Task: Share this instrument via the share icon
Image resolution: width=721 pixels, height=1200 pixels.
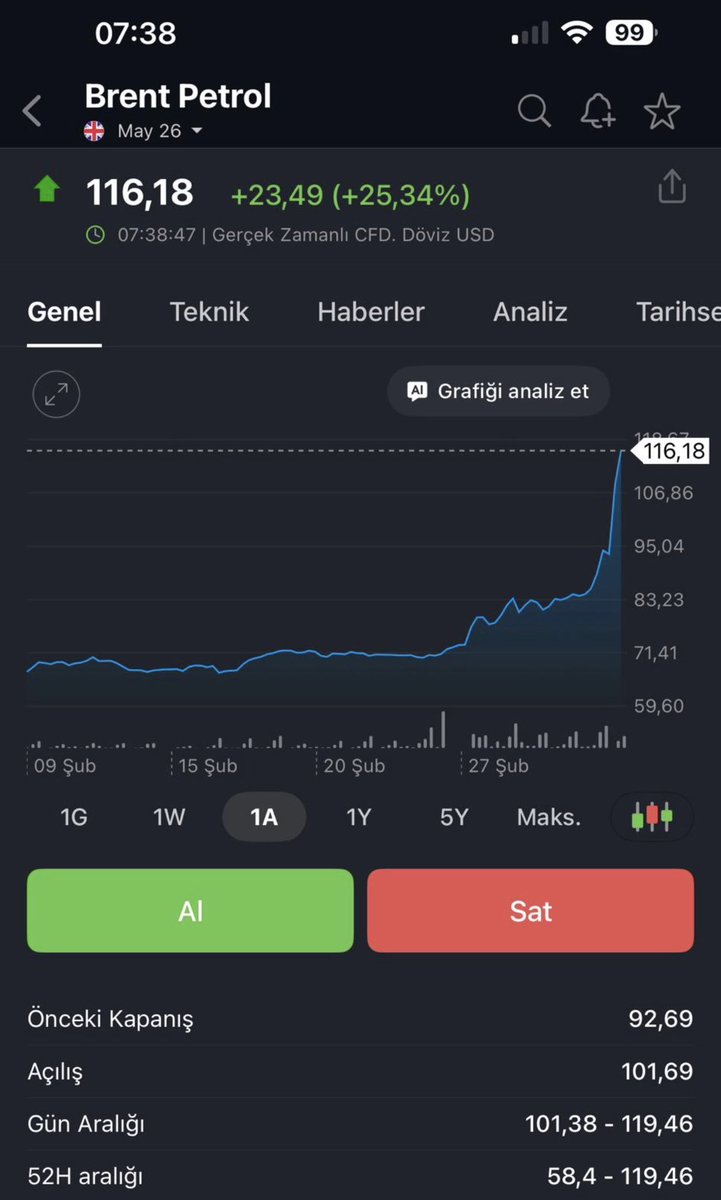Action: pos(672,187)
